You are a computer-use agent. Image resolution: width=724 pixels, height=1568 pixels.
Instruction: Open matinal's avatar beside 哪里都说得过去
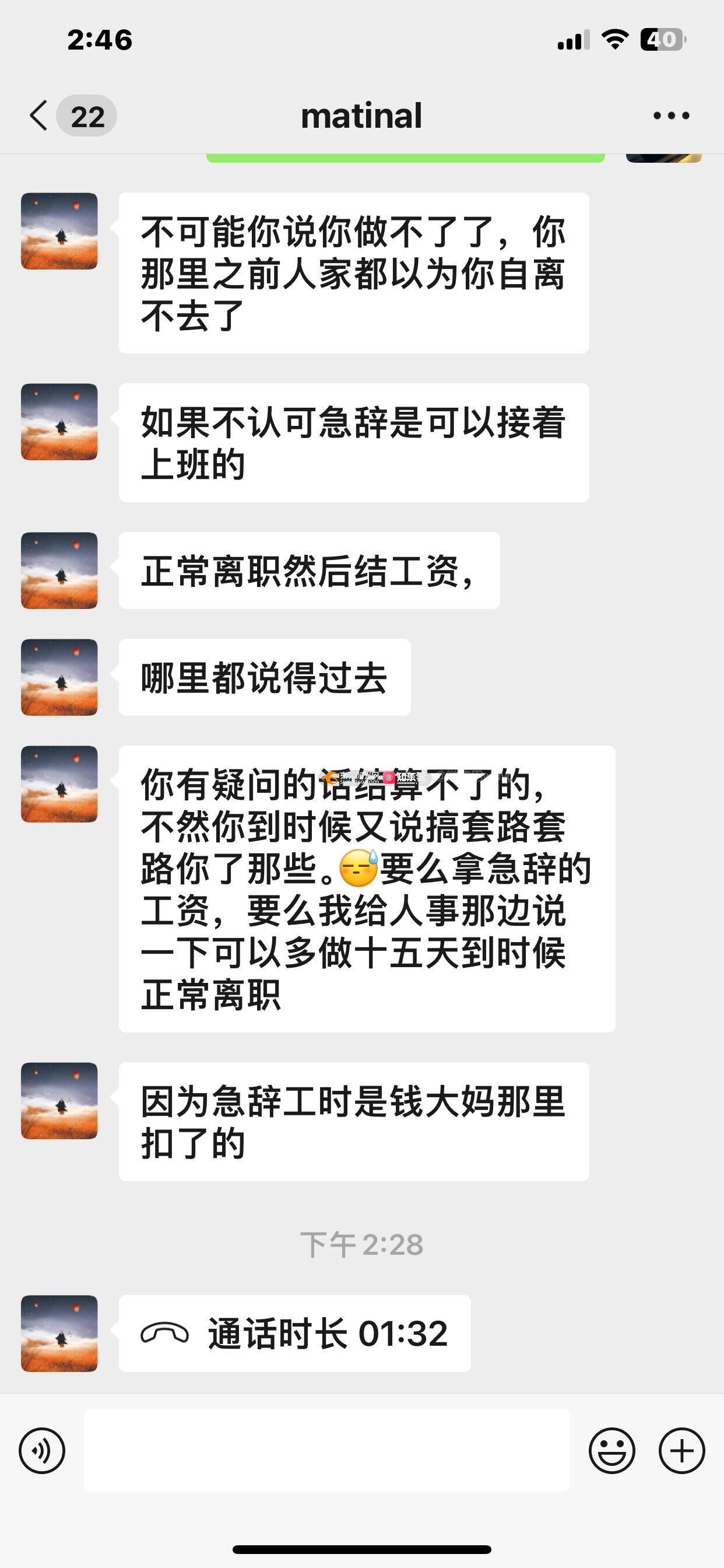[x=59, y=677]
